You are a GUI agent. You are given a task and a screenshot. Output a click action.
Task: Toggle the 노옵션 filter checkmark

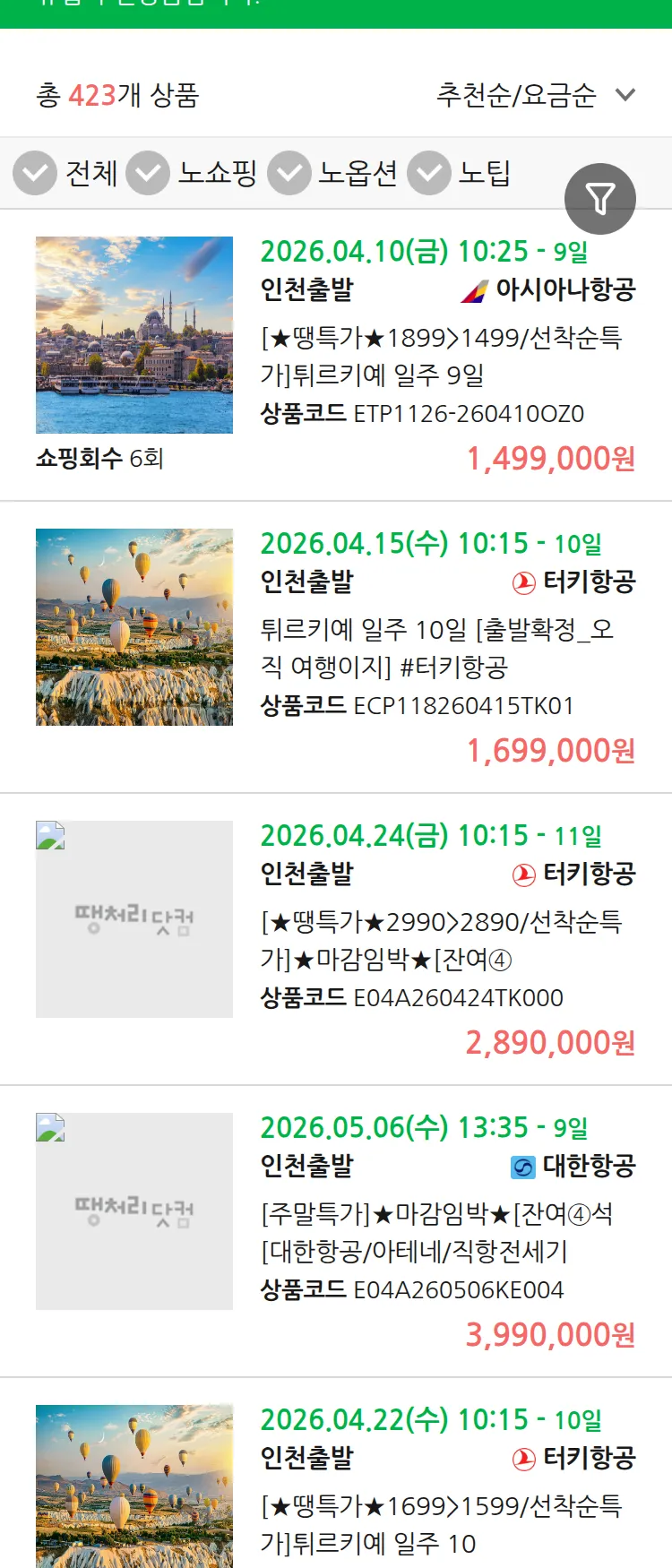[289, 173]
